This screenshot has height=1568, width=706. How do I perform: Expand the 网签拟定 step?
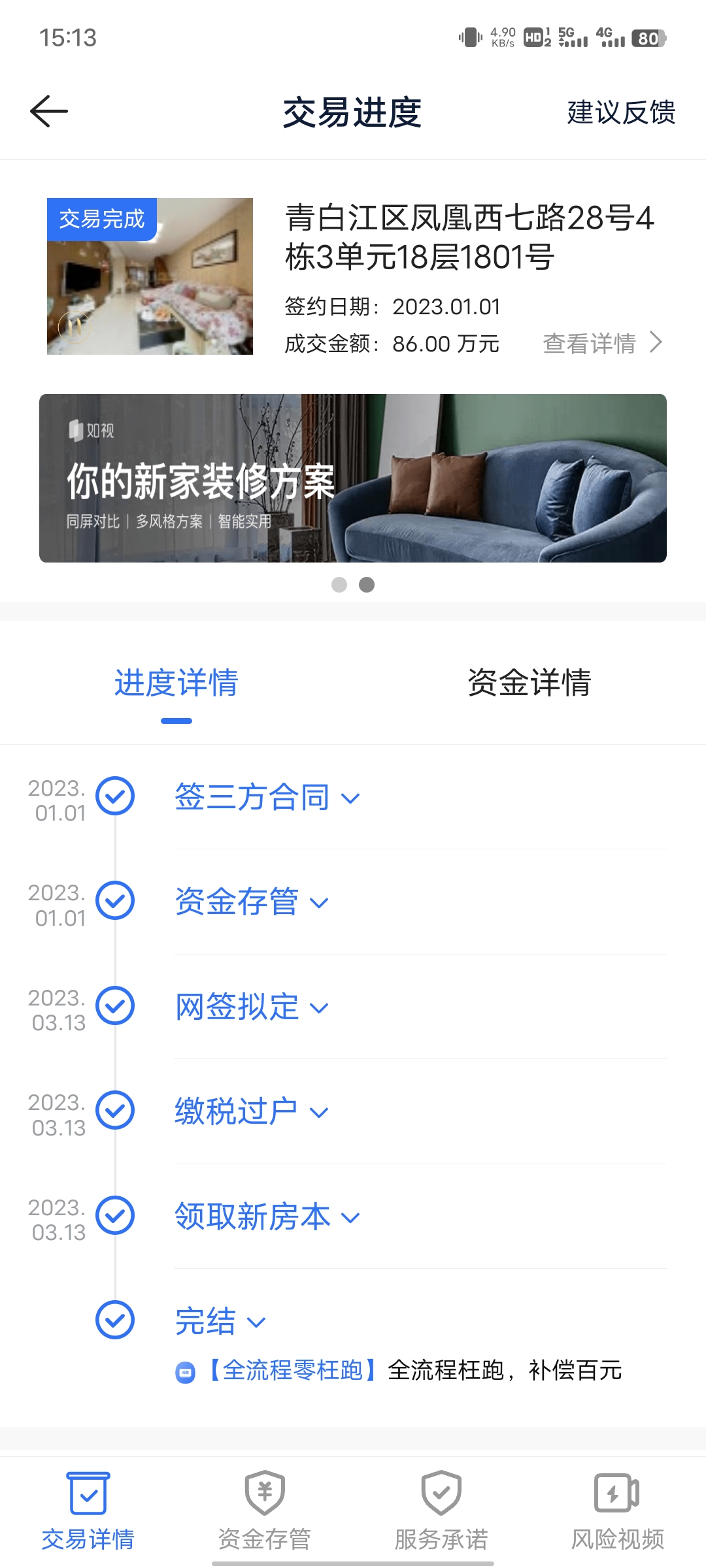[252, 1007]
